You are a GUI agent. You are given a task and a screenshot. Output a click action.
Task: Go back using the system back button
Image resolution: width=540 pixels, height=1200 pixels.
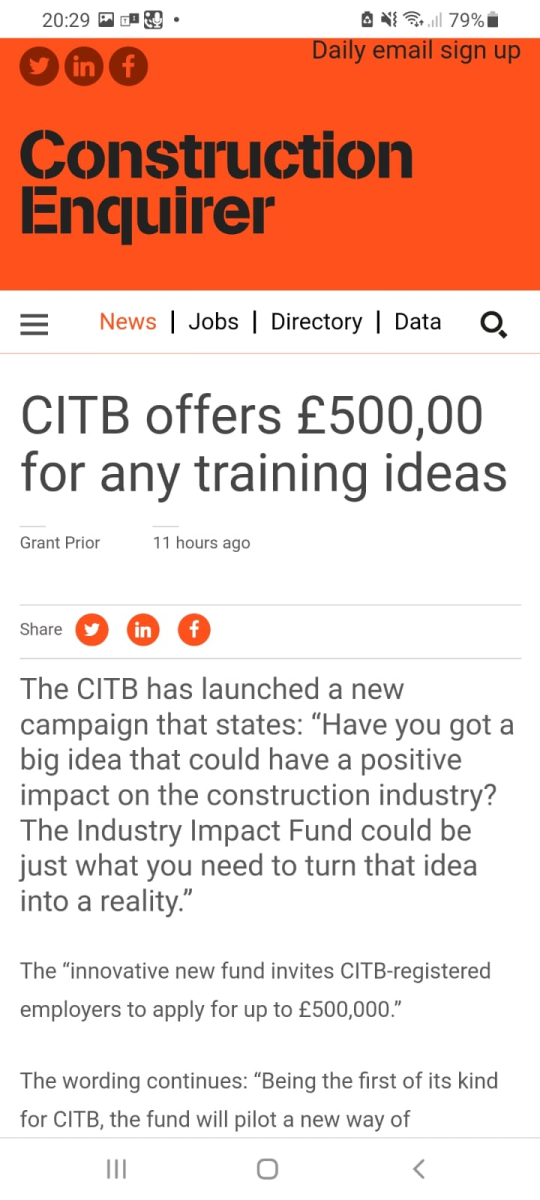tap(419, 1168)
